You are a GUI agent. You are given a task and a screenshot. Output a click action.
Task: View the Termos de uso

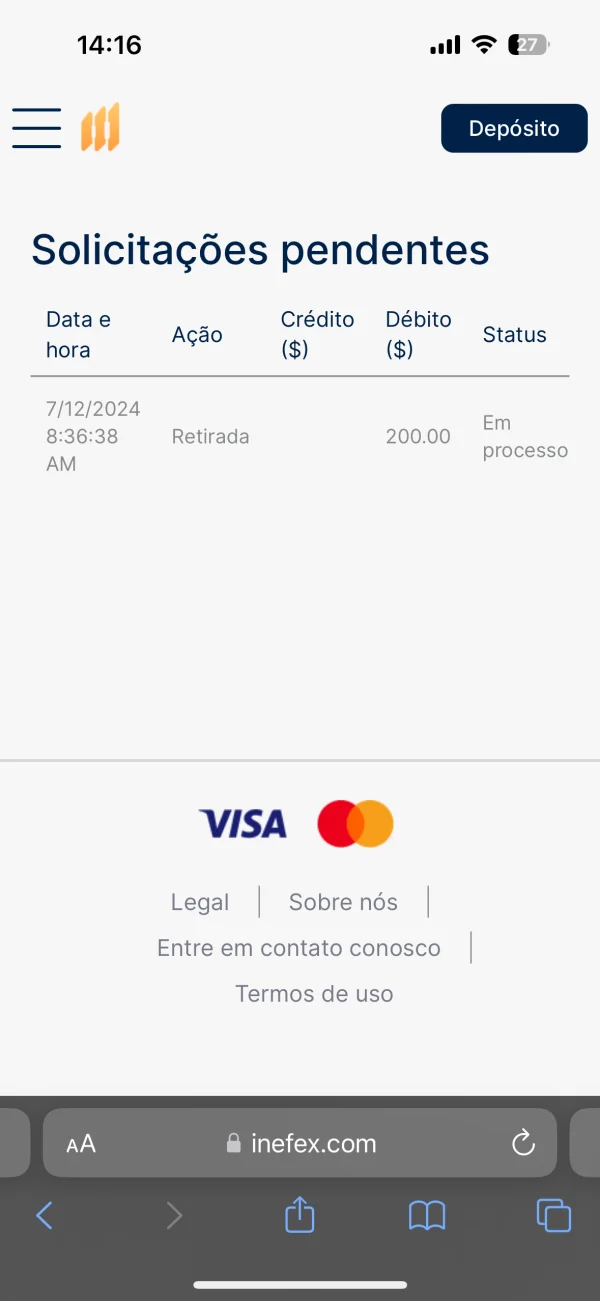pyautogui.click(x=314, y=994)
